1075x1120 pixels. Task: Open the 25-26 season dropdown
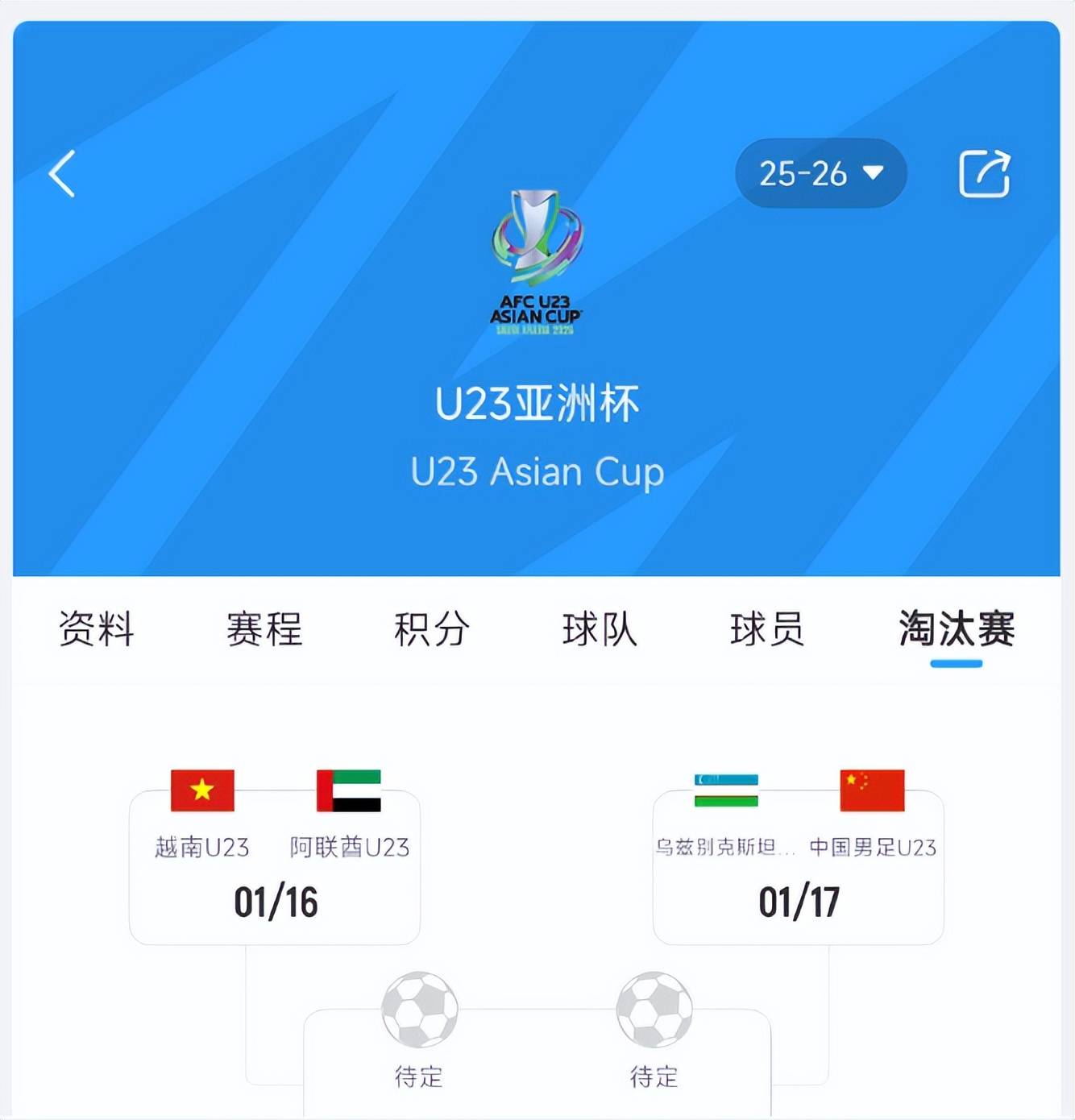point(820,173)
